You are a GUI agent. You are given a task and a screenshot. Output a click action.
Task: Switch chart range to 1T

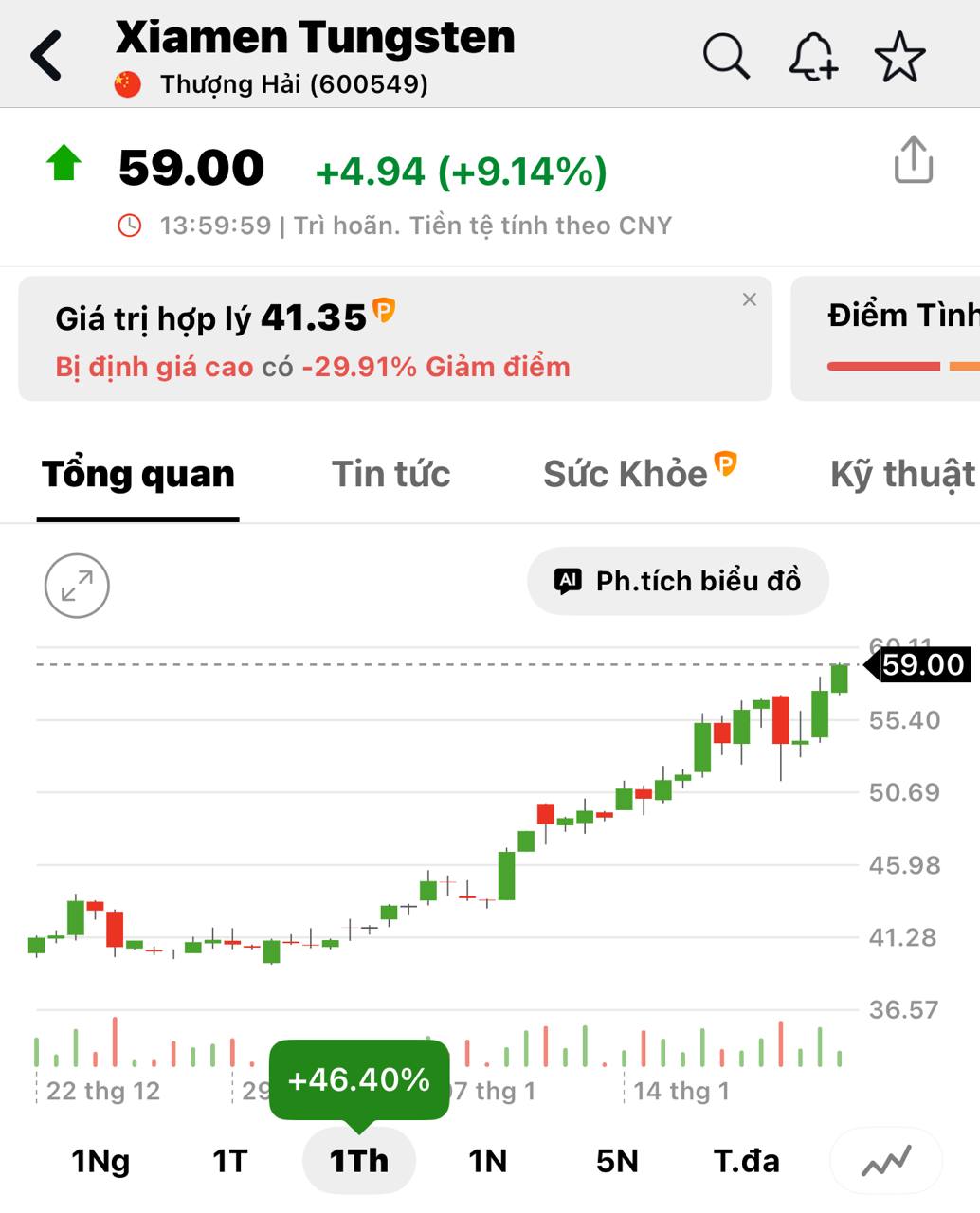click(x=229, y=1161)
